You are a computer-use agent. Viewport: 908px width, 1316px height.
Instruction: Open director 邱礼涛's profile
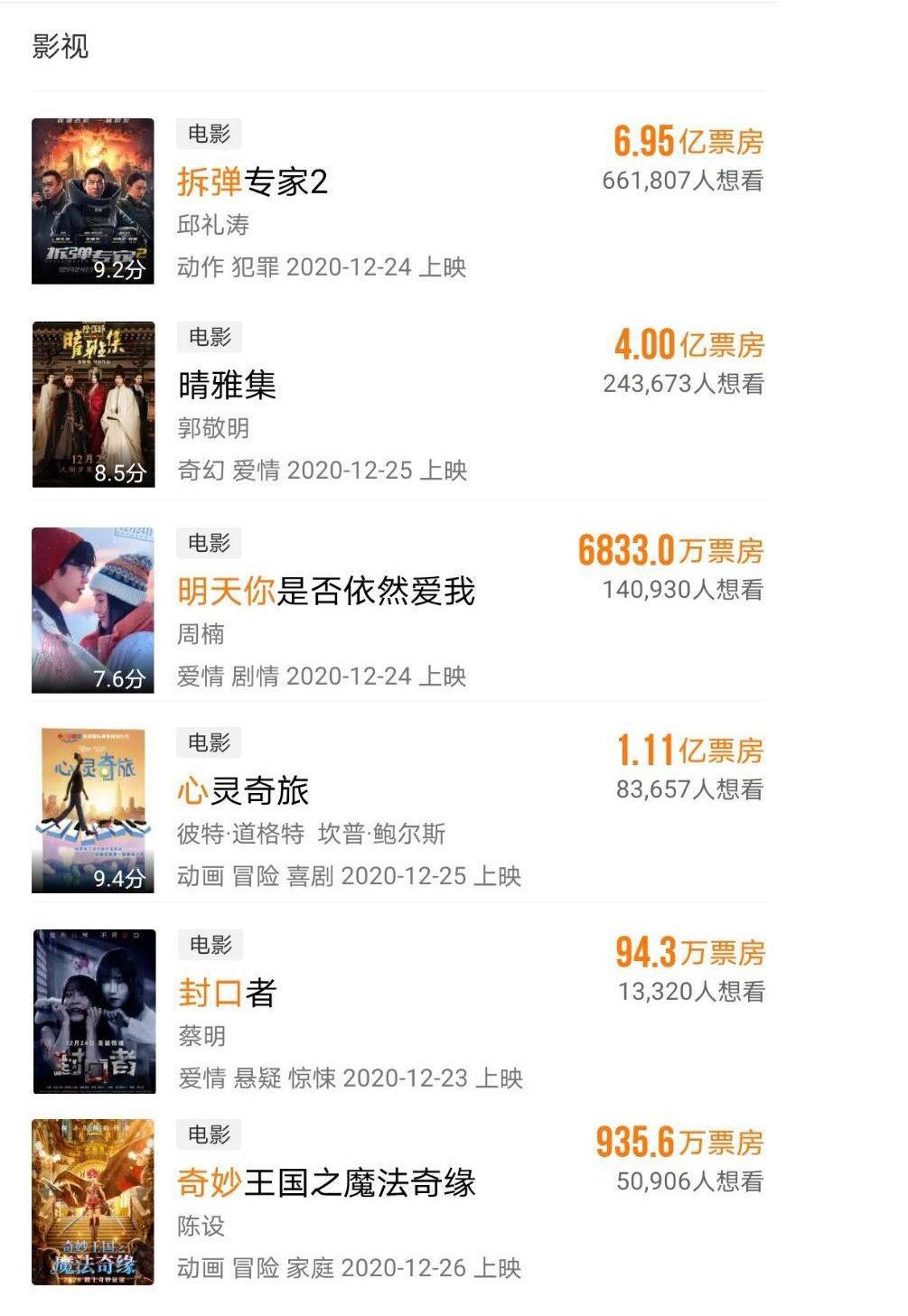pyautogui.click(x=201, y=224)
